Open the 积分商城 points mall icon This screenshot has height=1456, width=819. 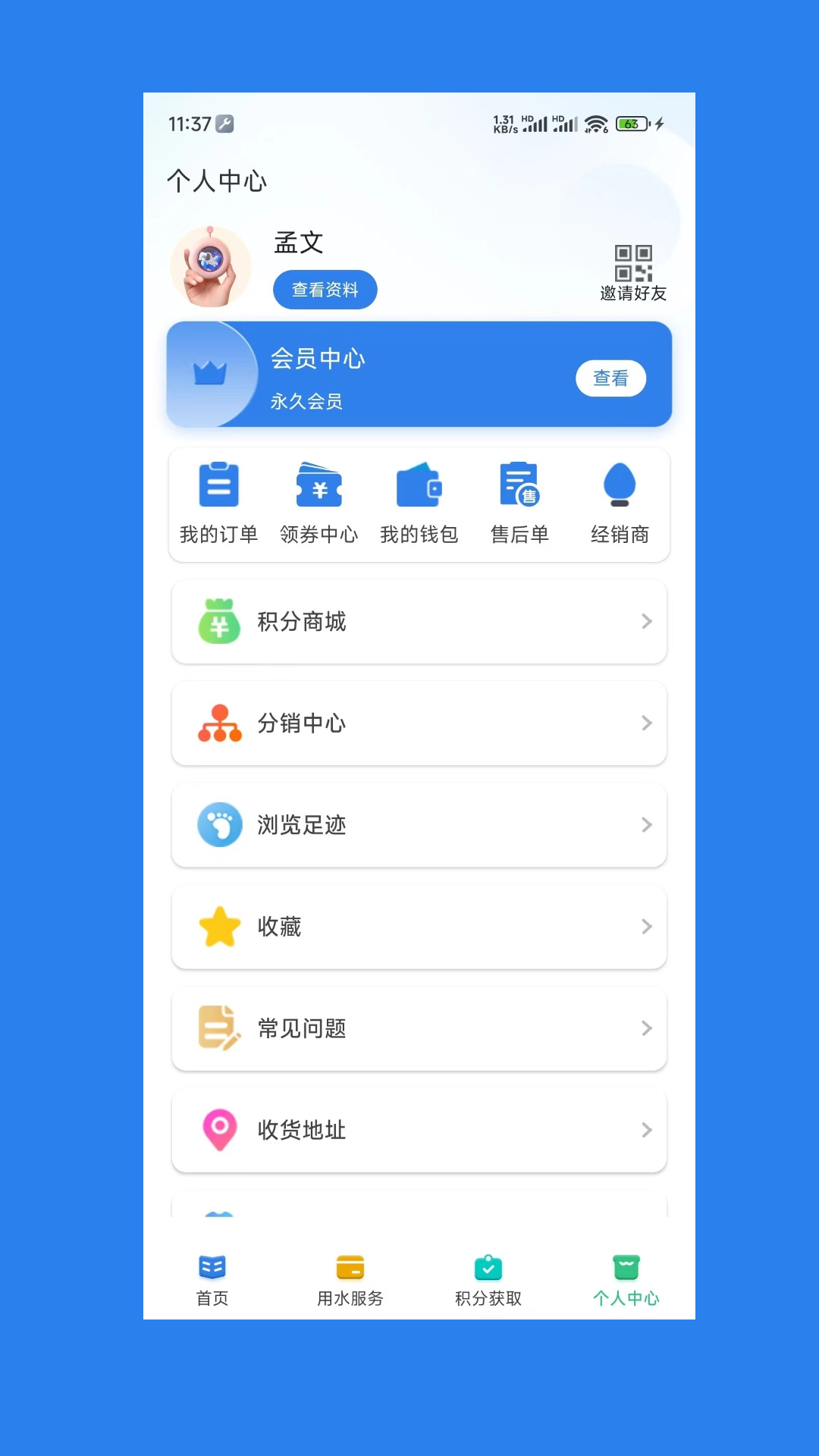[219, 621]
